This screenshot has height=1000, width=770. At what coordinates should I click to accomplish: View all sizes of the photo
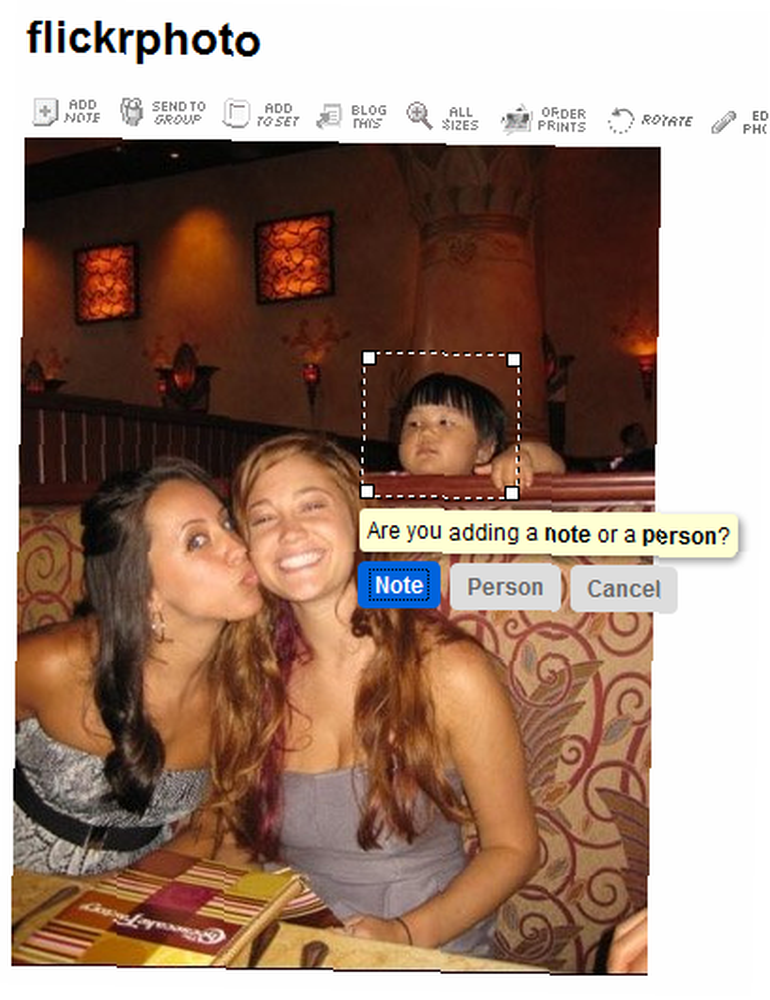[443, 117]
